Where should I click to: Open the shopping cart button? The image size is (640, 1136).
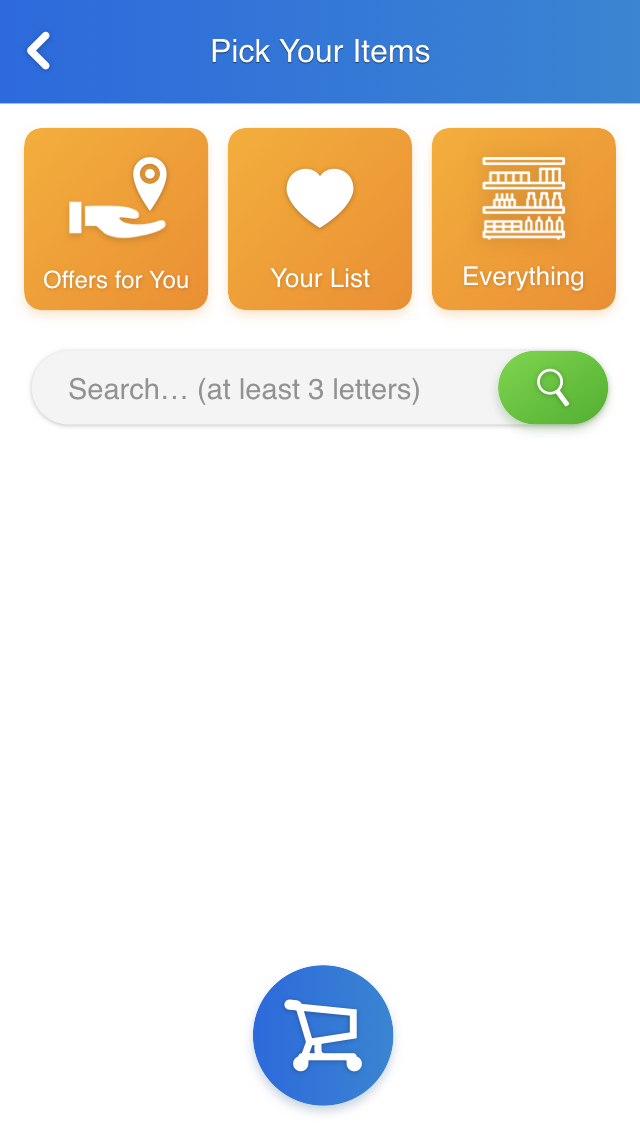click(323, 1035)
